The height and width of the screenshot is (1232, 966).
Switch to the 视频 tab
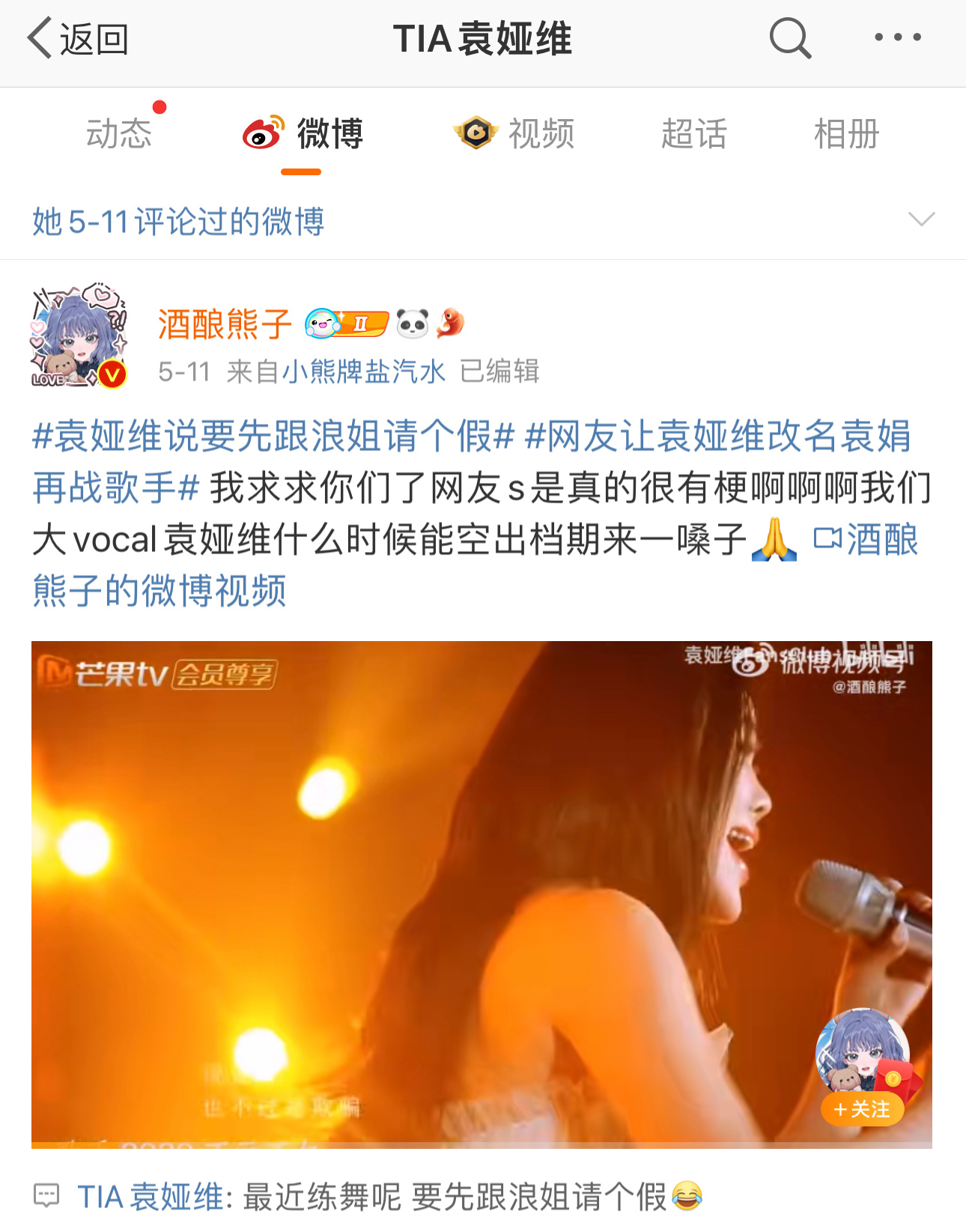(515, 135)
